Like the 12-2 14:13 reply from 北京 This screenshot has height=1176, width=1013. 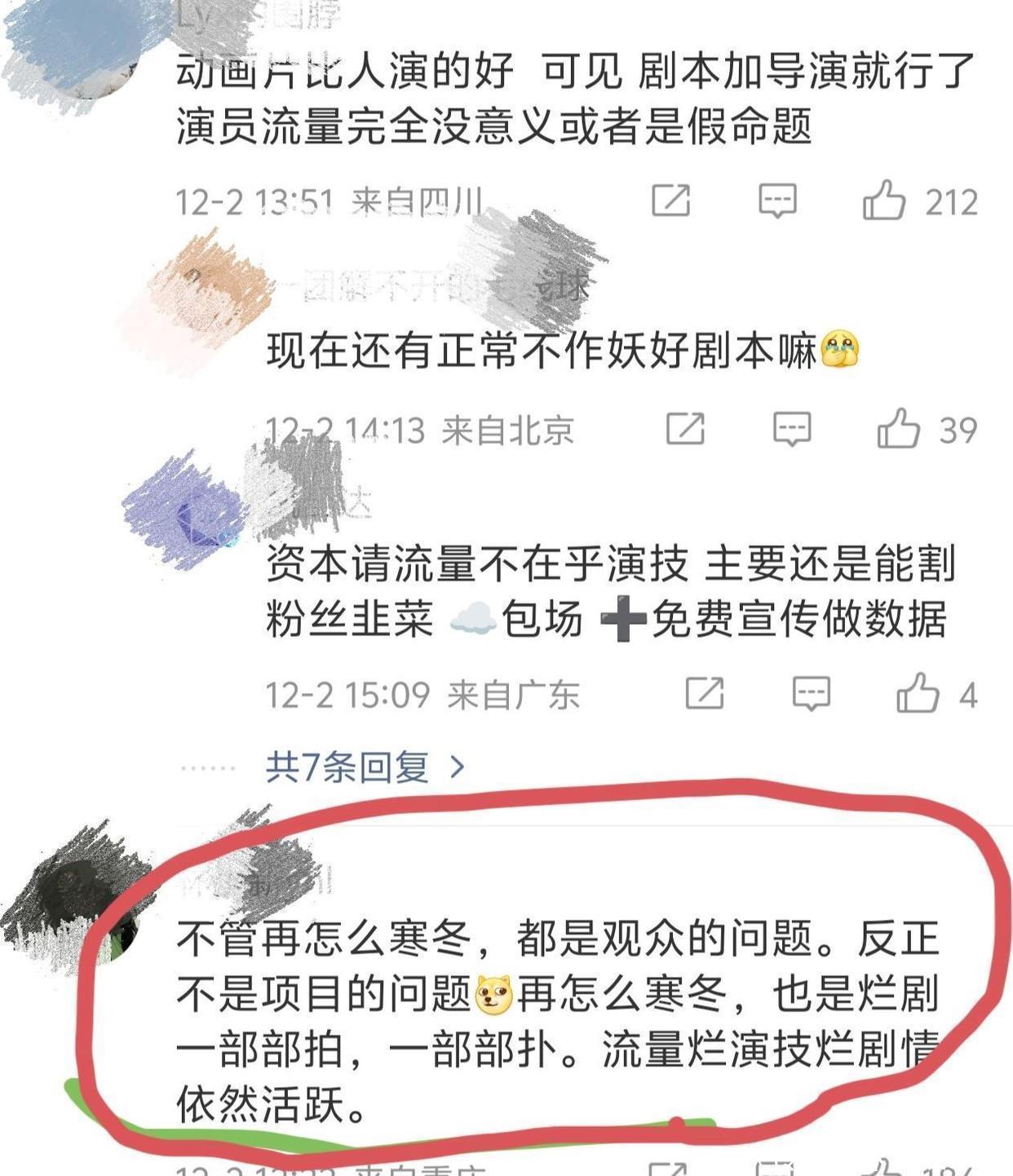(899, 429)
